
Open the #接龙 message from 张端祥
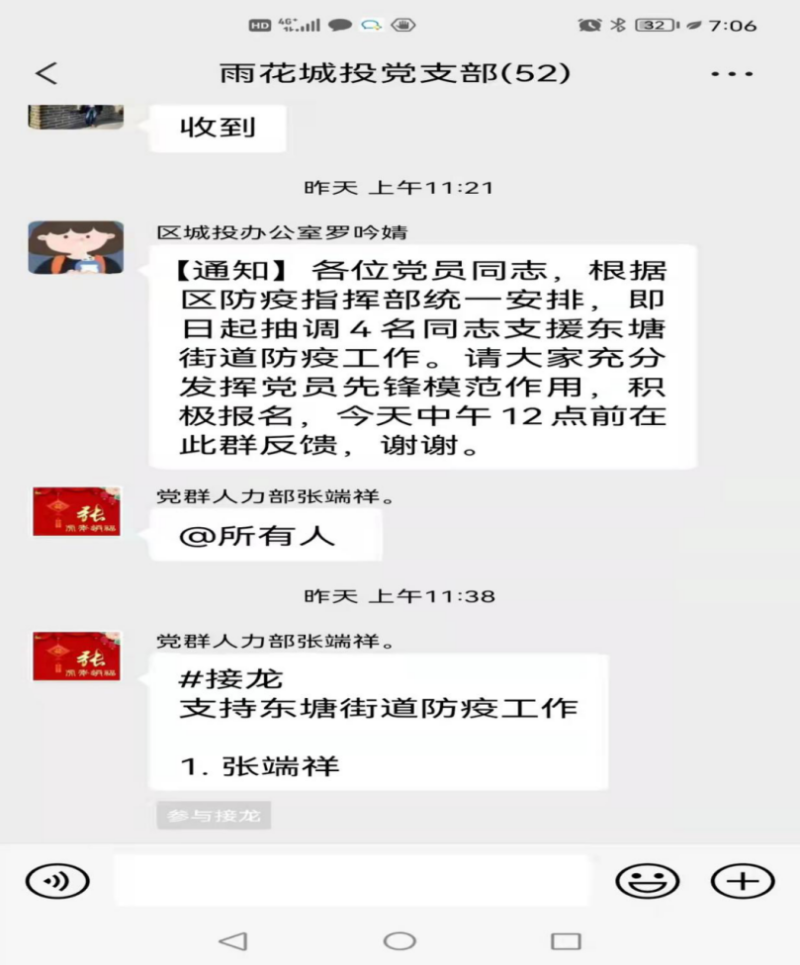(x=378, y=722)
